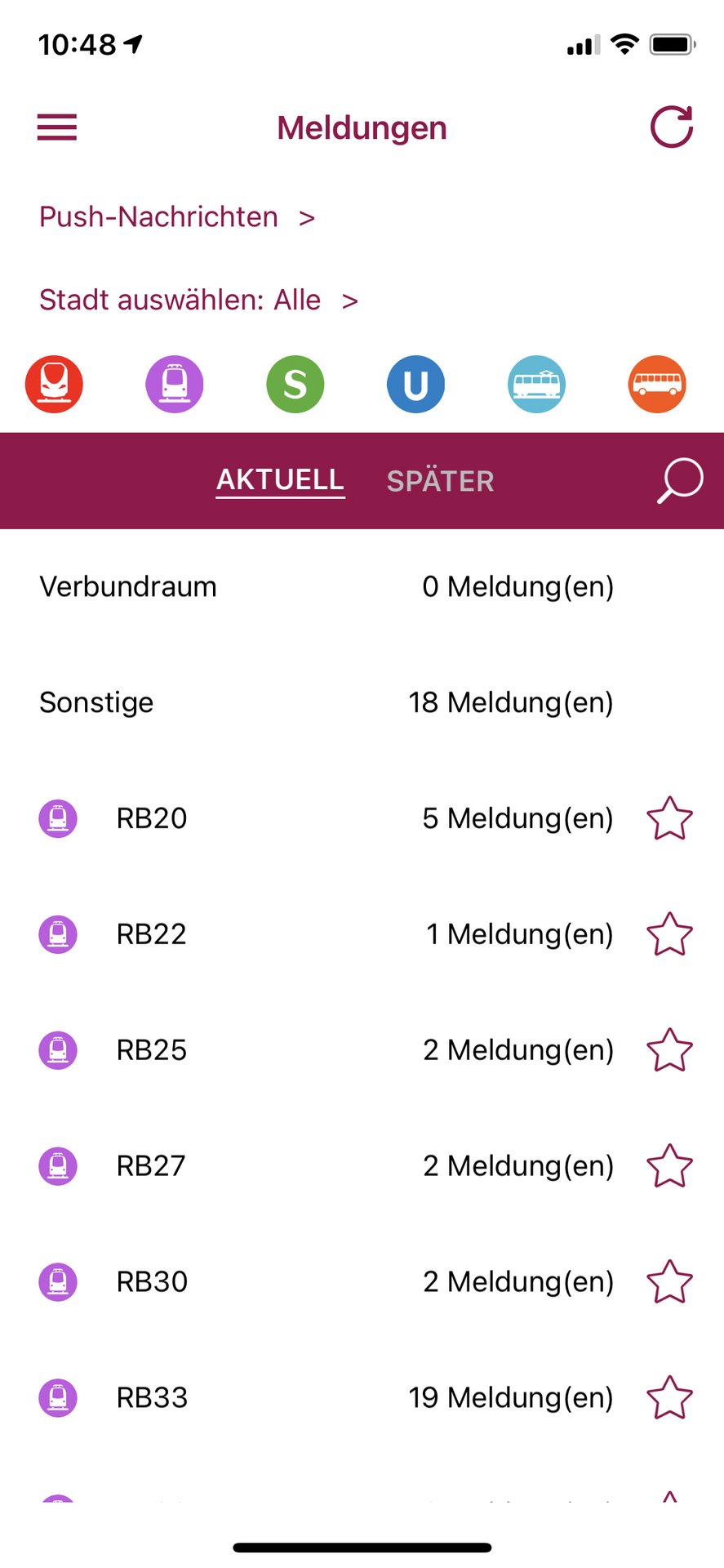The width and height of the screenshot is (724, 1568).
Task: Favorite the RB25 line star
Action: coord(669,1050)
